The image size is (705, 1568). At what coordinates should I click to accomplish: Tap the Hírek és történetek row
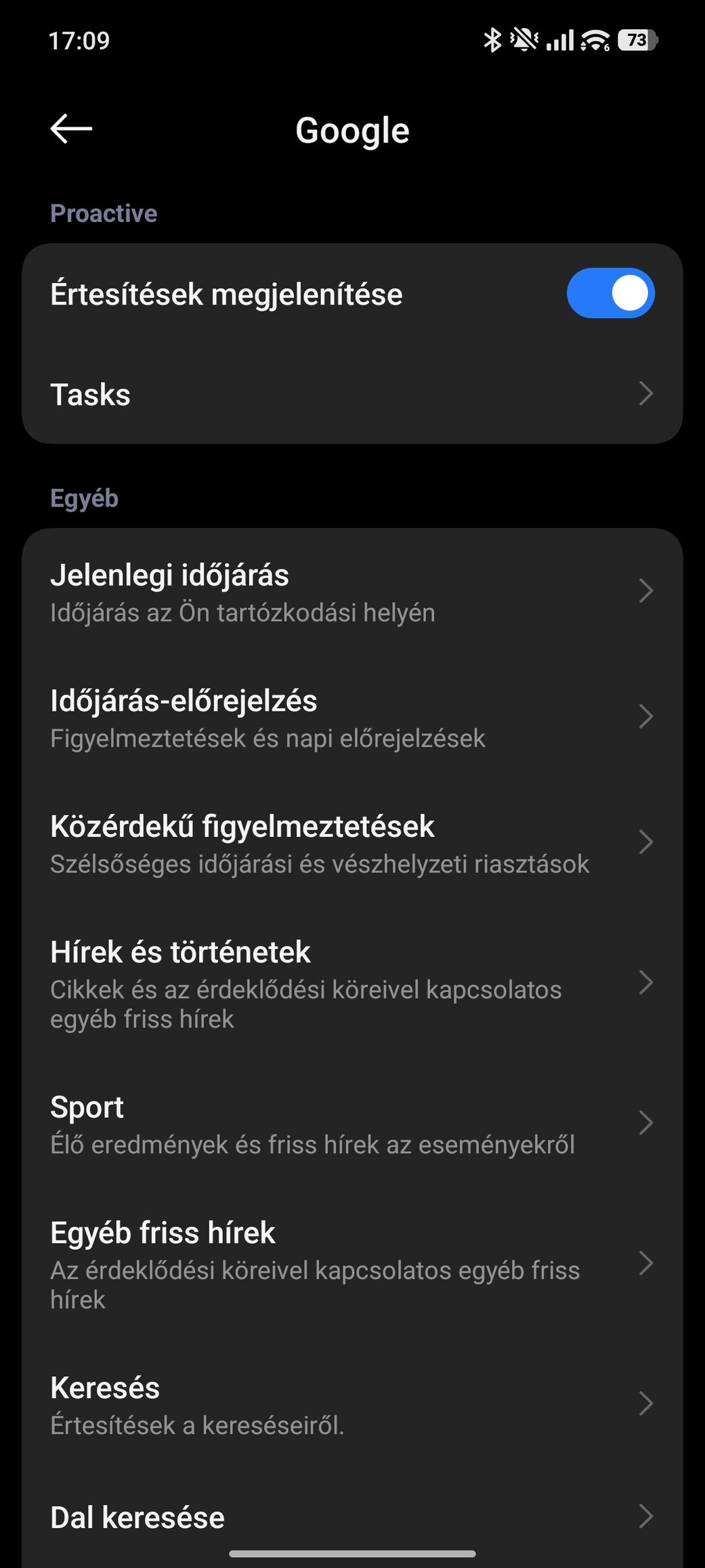pyautogui.click(x=352, y=983)
